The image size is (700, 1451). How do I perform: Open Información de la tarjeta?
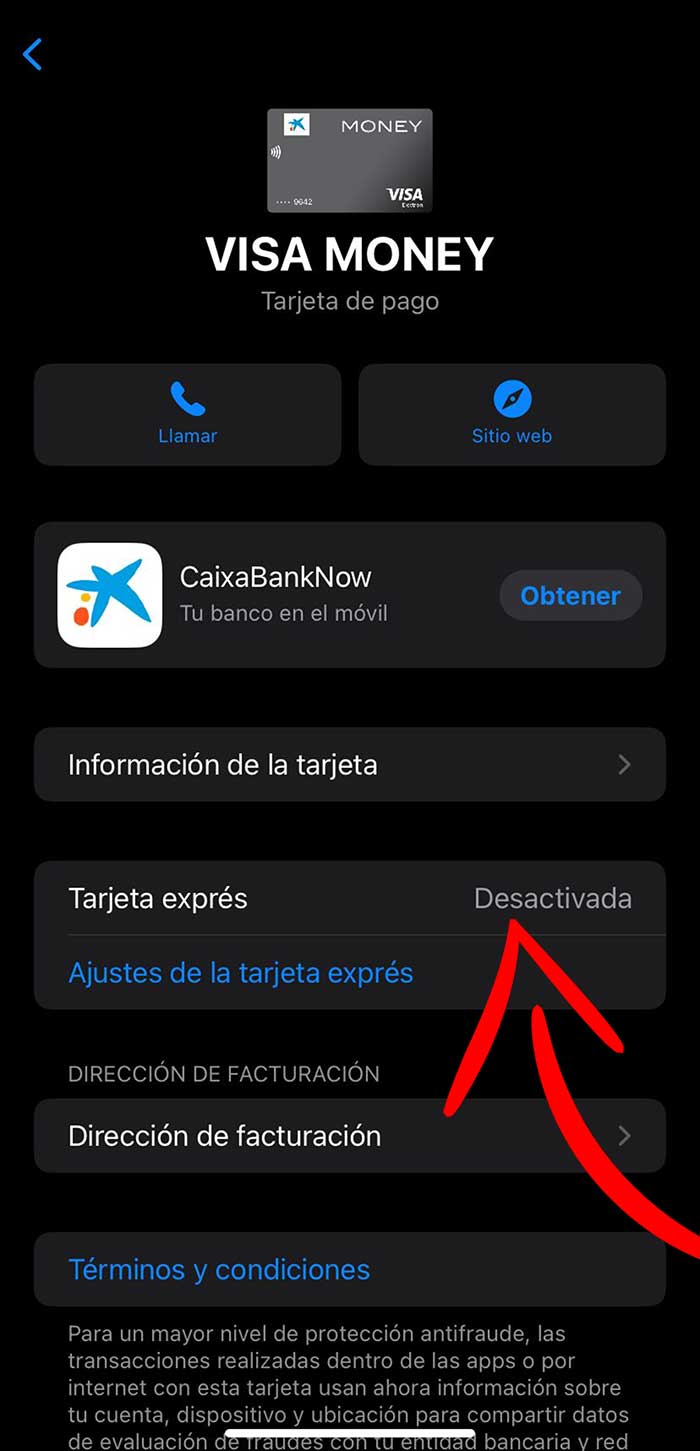(350, 765)
